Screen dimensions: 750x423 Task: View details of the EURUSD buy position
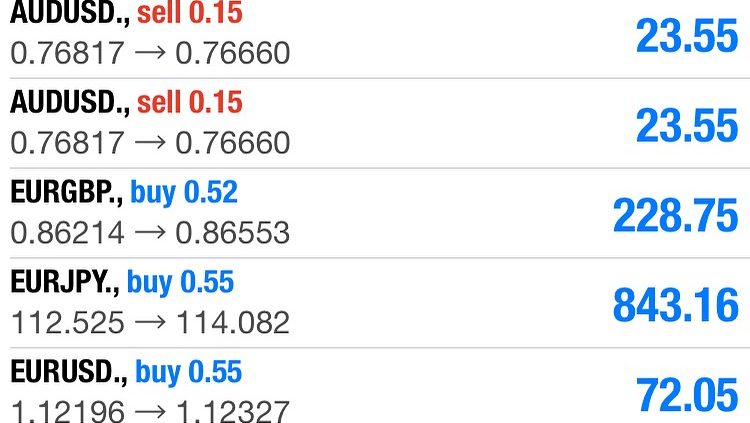pos(374,389)
